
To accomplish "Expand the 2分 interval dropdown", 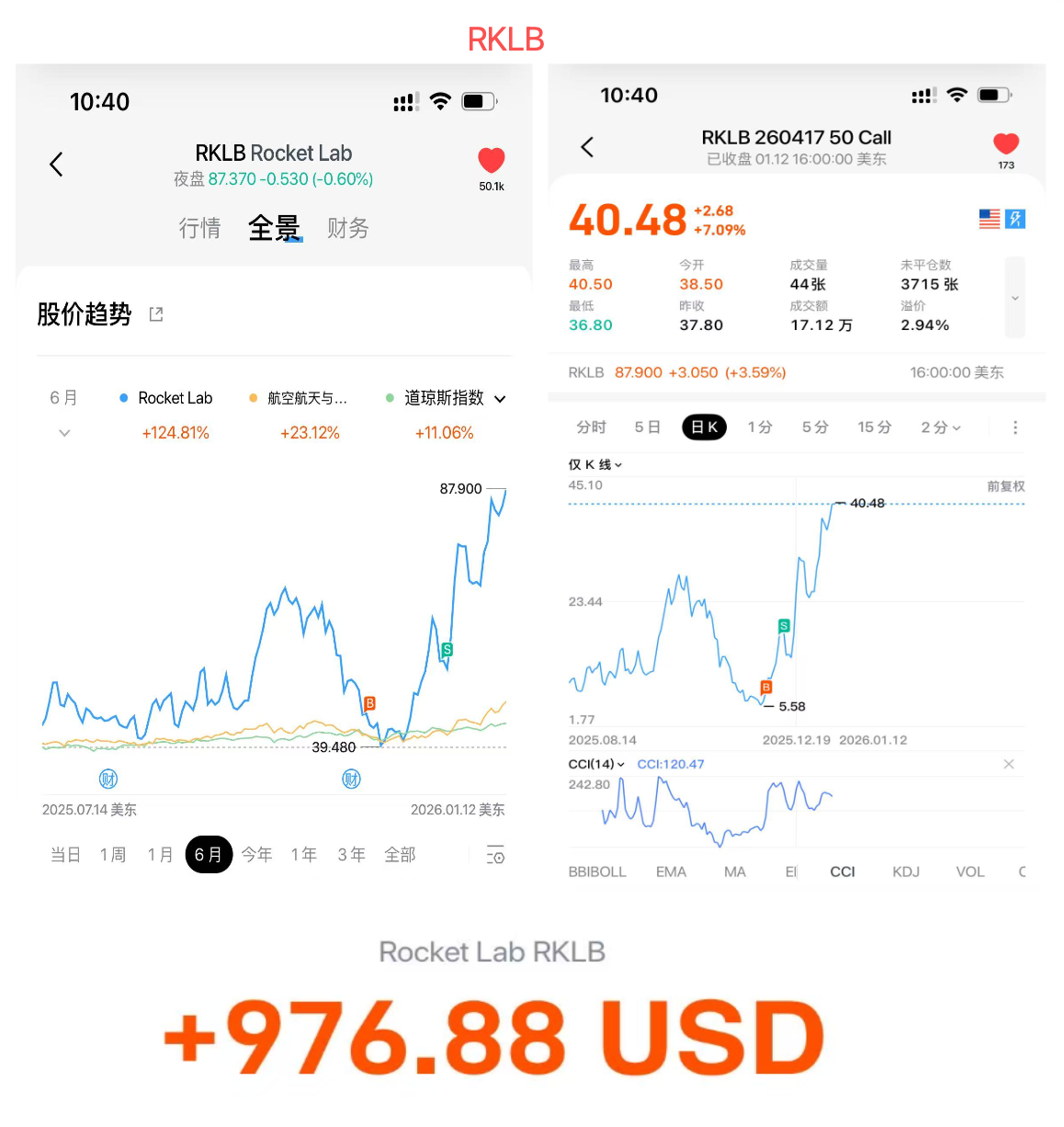I will pos(940,427).
